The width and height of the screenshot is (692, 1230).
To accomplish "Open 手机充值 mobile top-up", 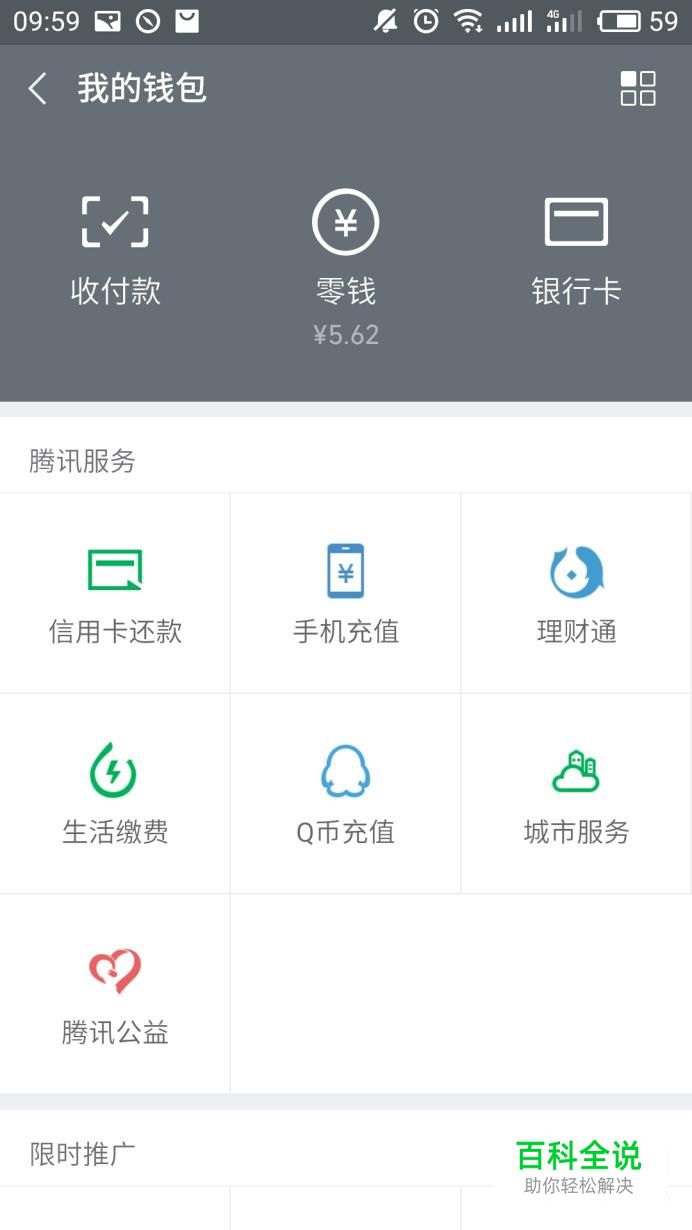I will tap(346, 593).
